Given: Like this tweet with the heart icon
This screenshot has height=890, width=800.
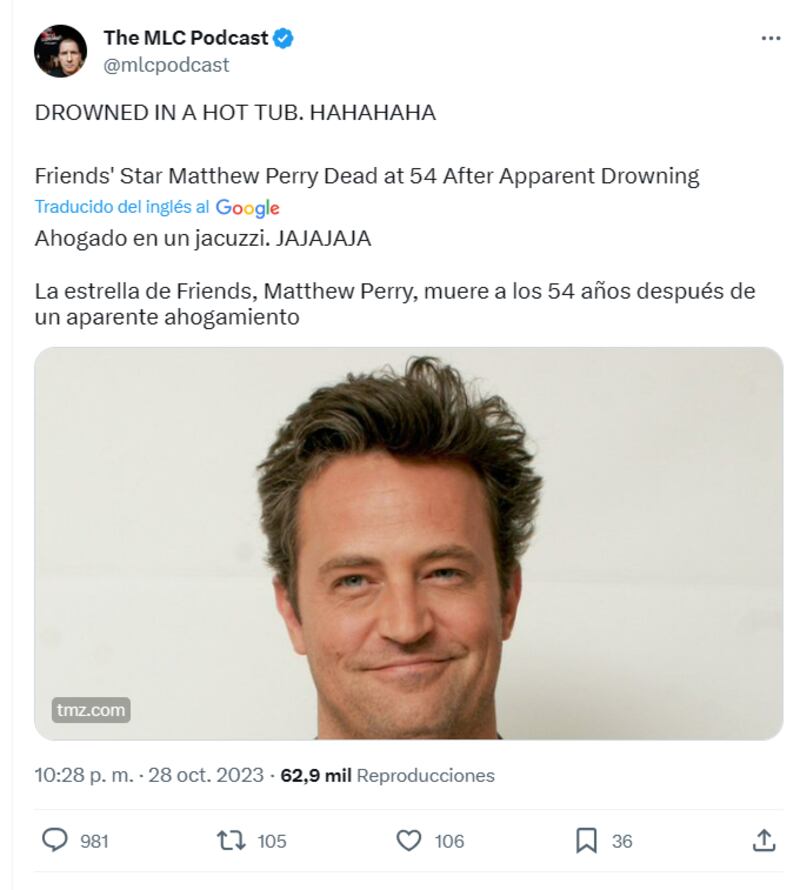Looking at the screenshot, I should pos(409,841).
